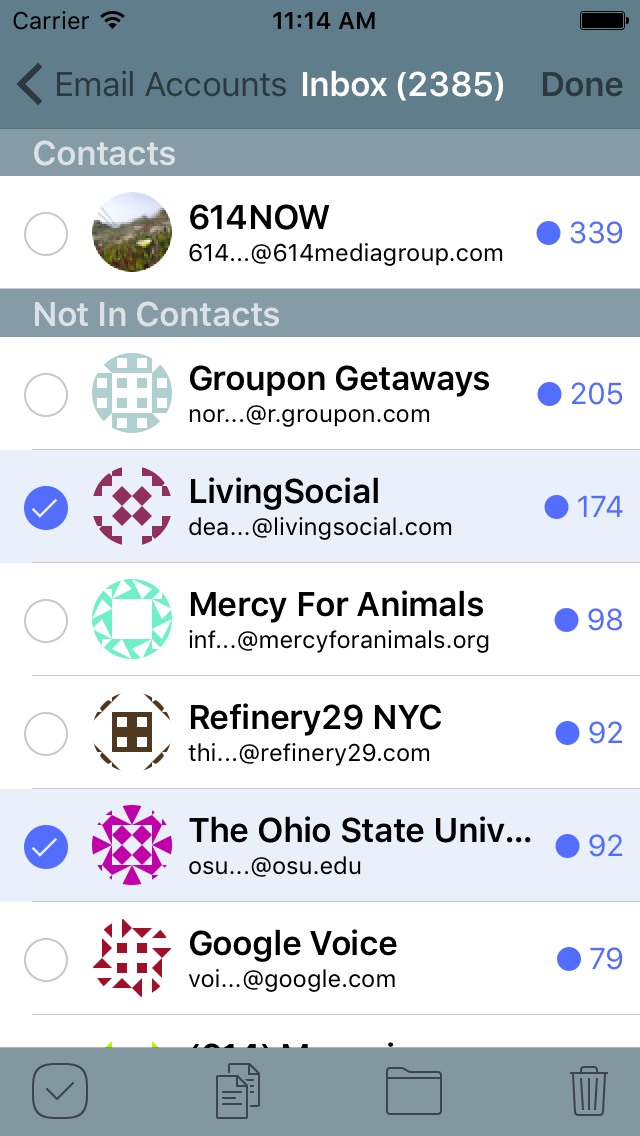640x1136 pixels.
Task: Go back to Email Accounts
Action: point(151,85)
